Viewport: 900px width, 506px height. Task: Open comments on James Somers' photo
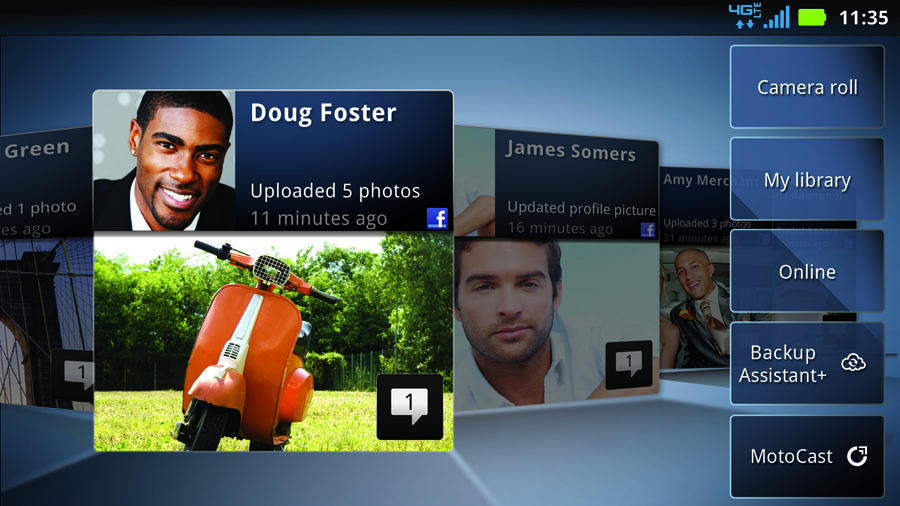pos(628,364)
